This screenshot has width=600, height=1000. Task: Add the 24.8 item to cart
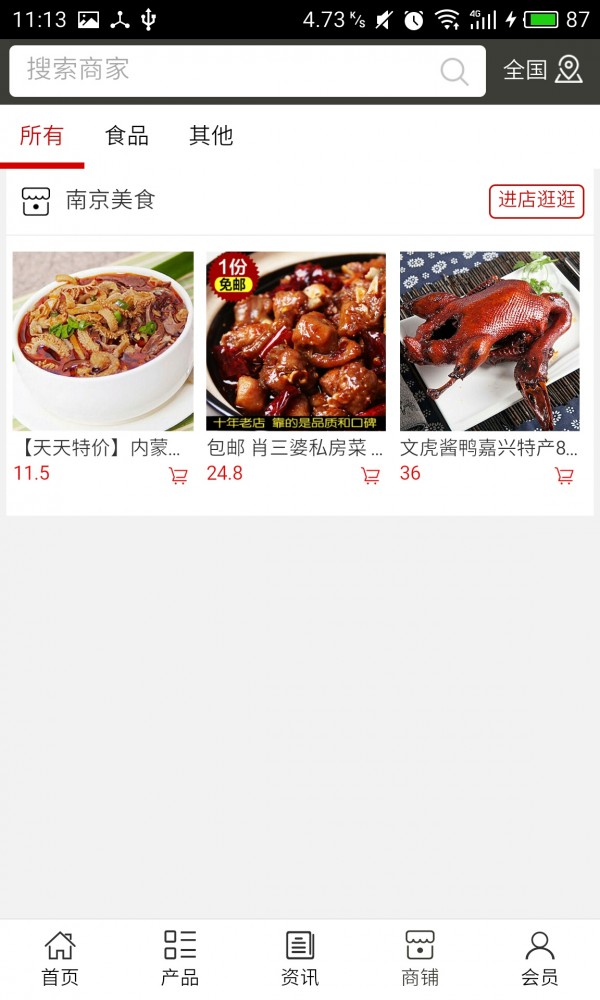click(x=370, y=476)
